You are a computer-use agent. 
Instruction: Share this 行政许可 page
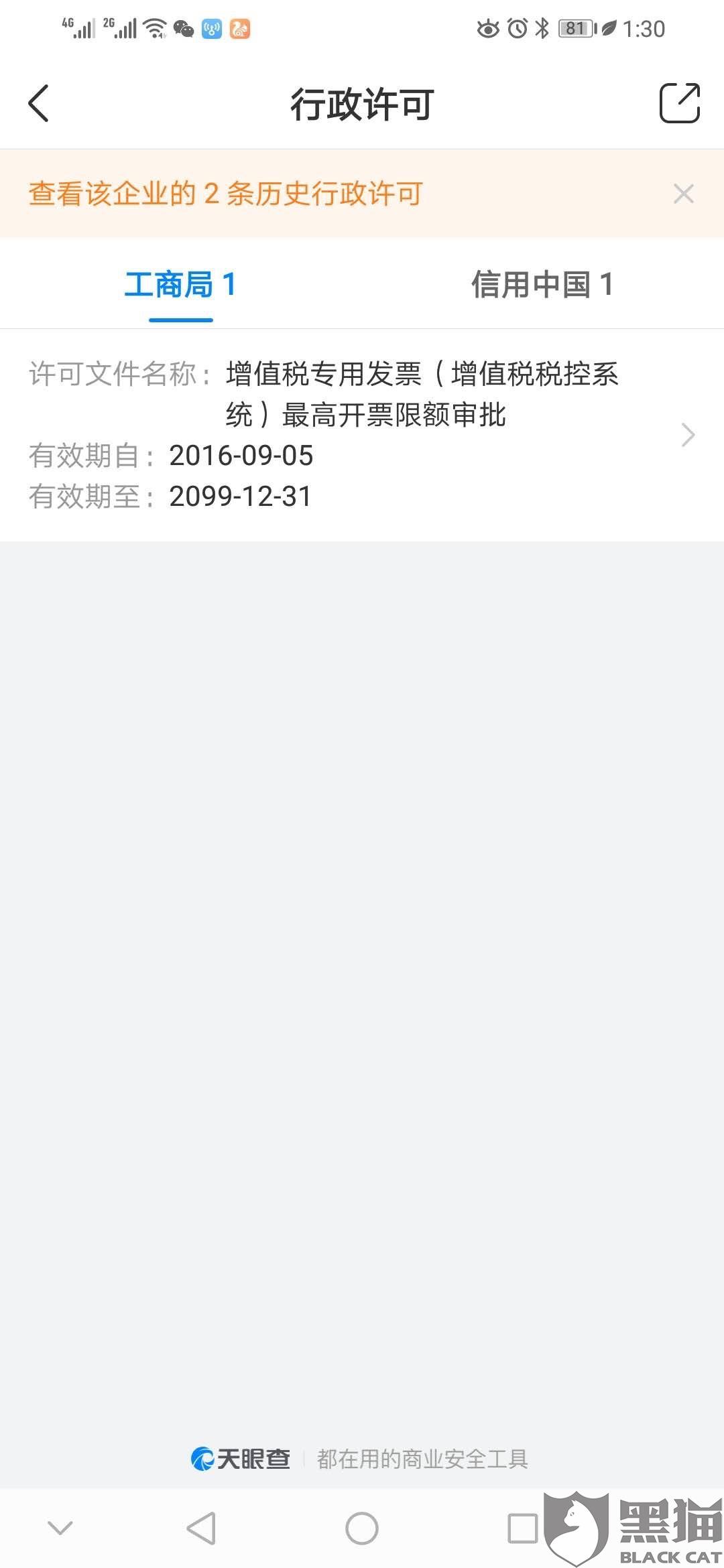(x=679, y=103)
